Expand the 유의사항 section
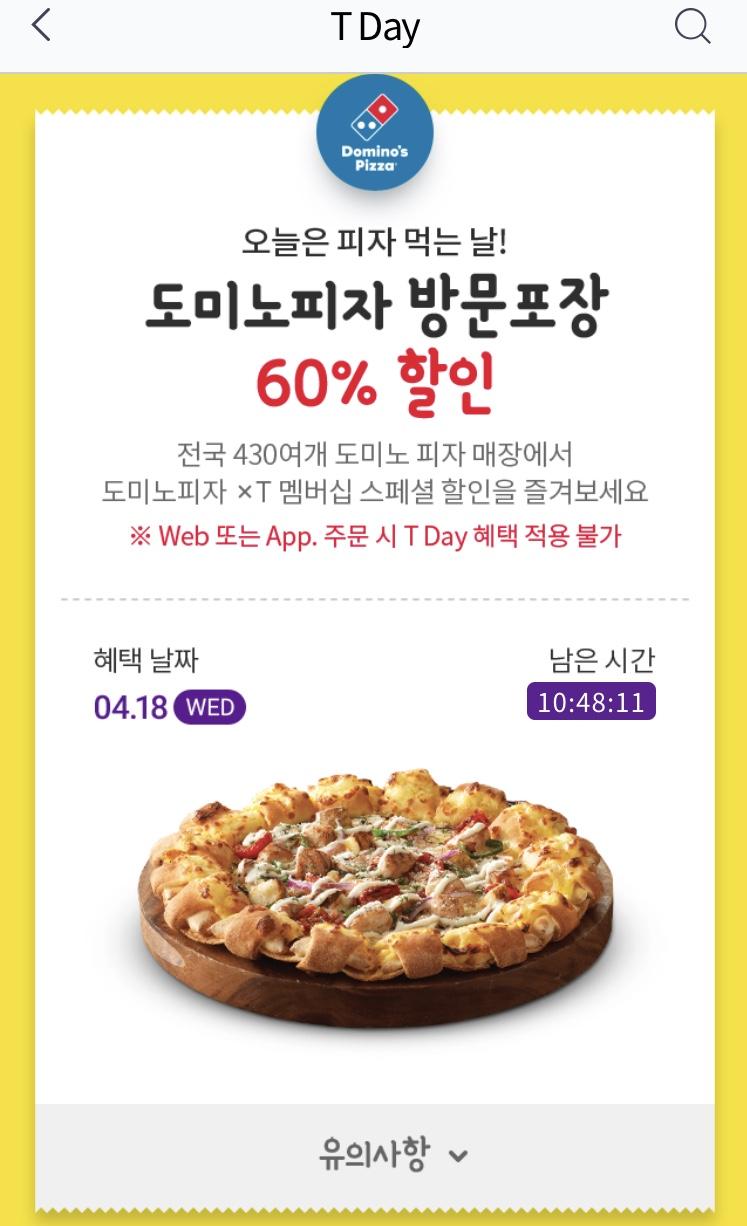The image size is (747, 1226). (x=392, y=1155)
